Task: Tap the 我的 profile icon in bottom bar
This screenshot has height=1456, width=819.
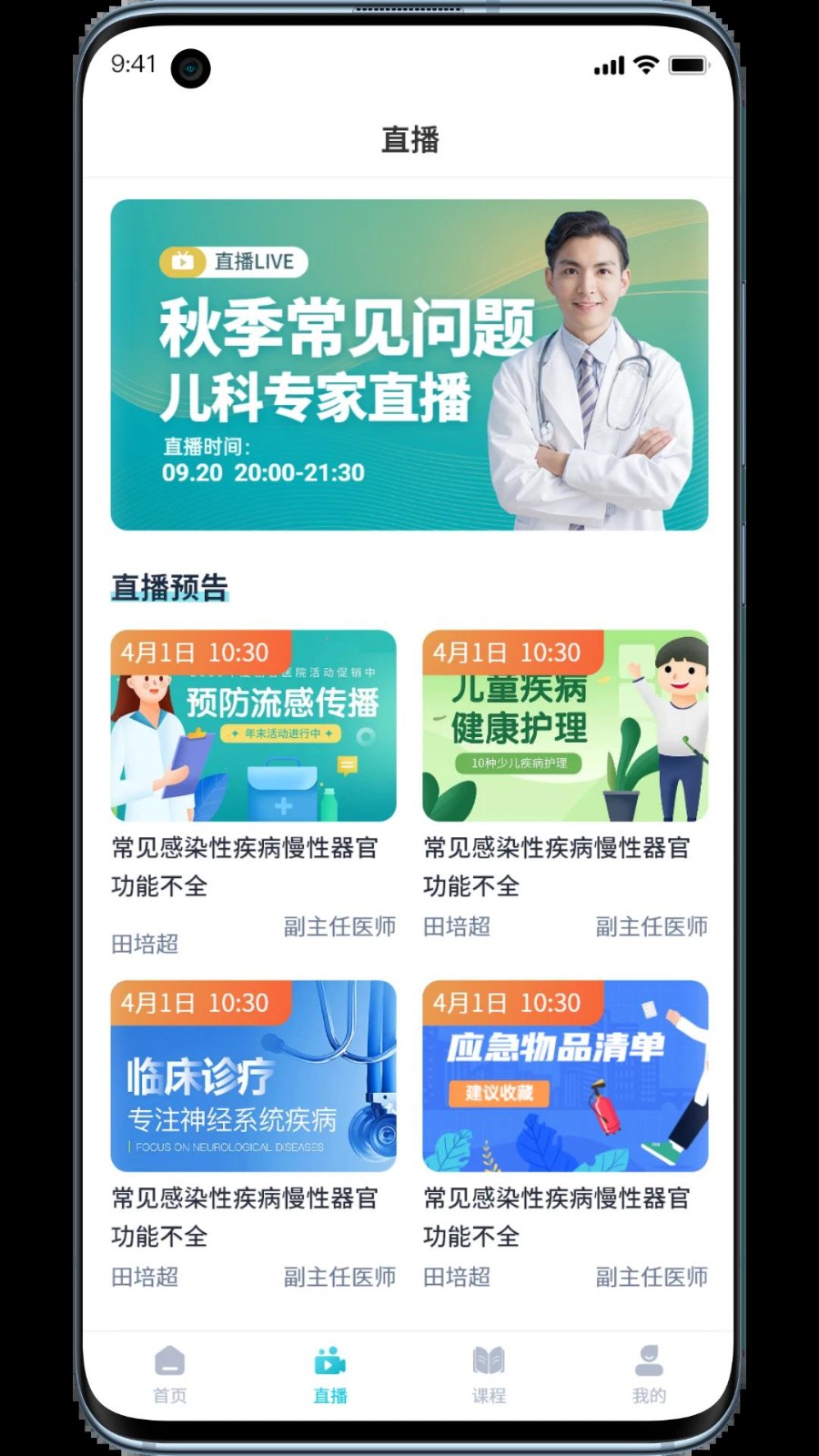Action: [648, 1358]
